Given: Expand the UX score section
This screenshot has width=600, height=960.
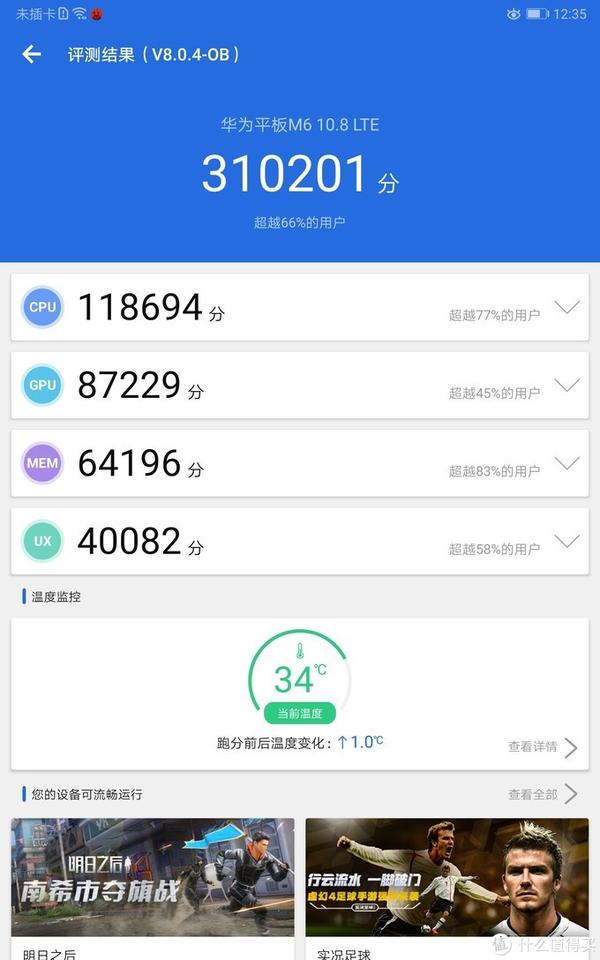Looking at the screenshot, I should point(567,541).
